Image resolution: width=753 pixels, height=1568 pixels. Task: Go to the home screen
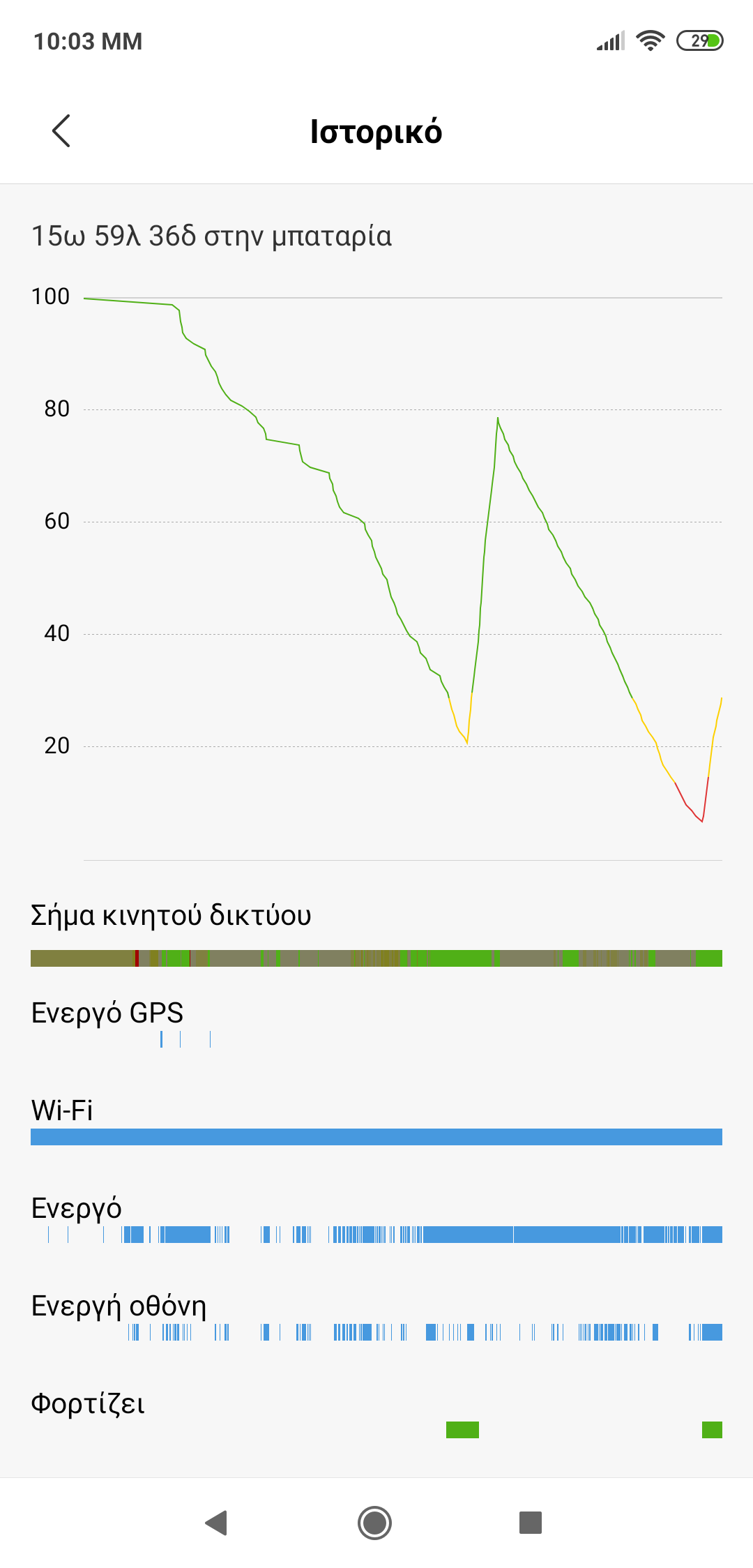tap(375, 1523)
